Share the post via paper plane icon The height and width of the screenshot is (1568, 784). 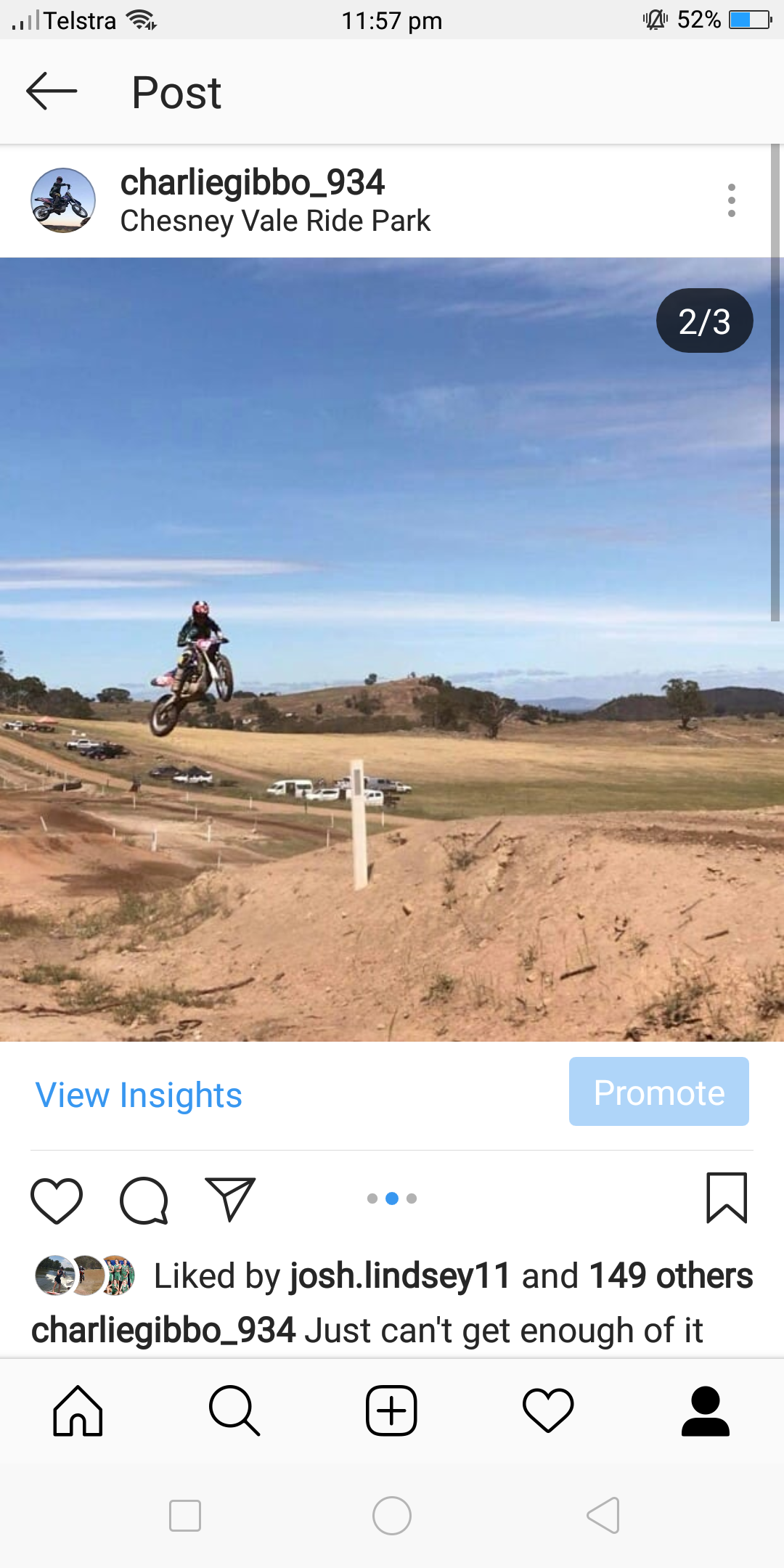230,1199
